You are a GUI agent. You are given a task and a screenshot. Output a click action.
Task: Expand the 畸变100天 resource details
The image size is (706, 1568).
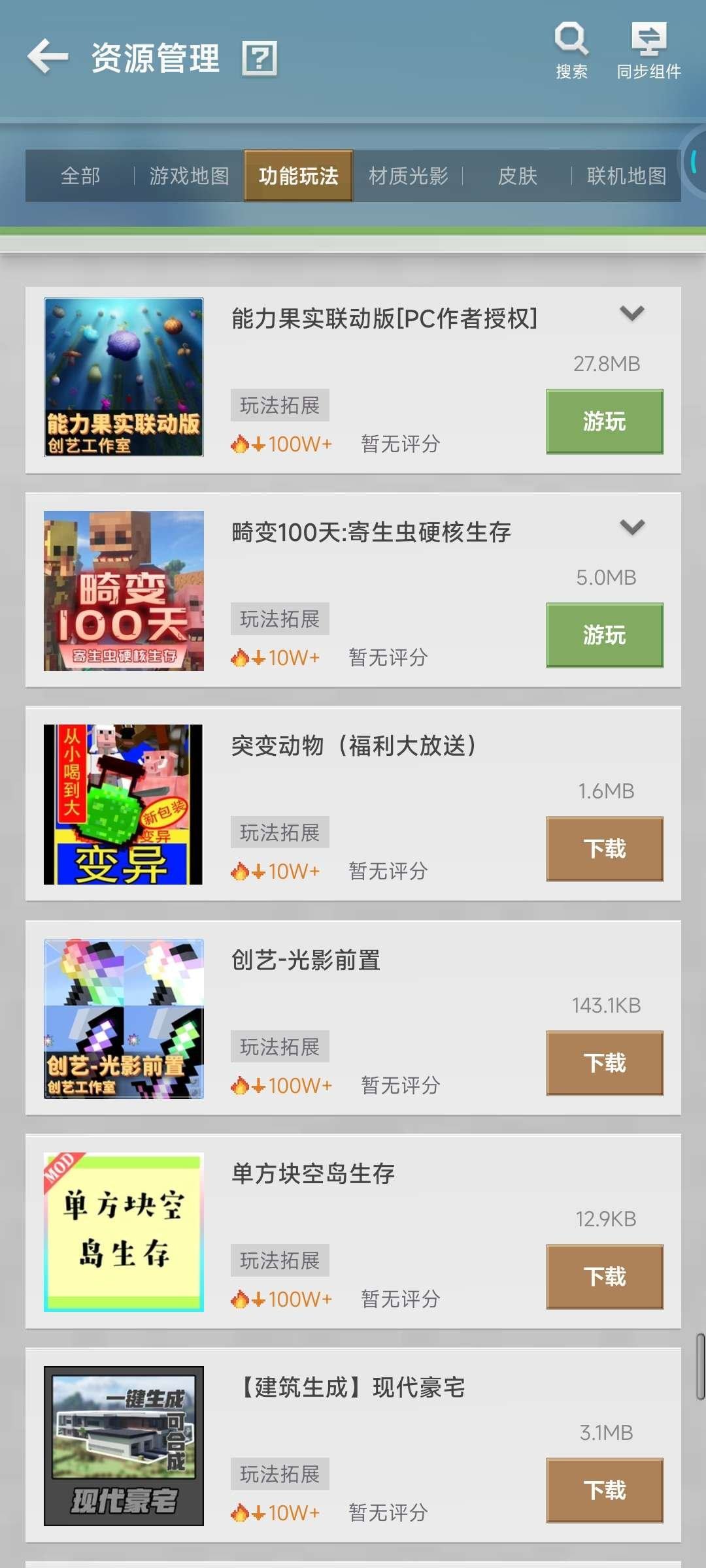point(631,527)
